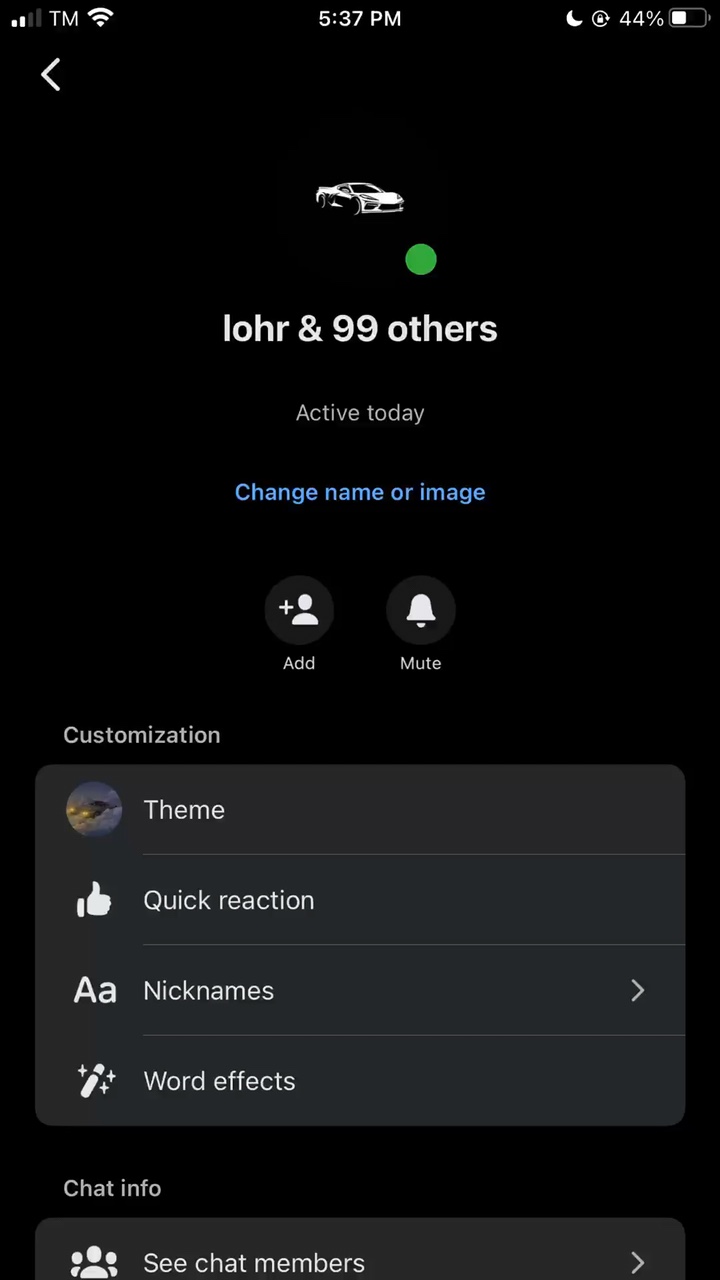Tap the Change name or image link
Screen dimensions: 720x1280
click(x=360, y=492)
